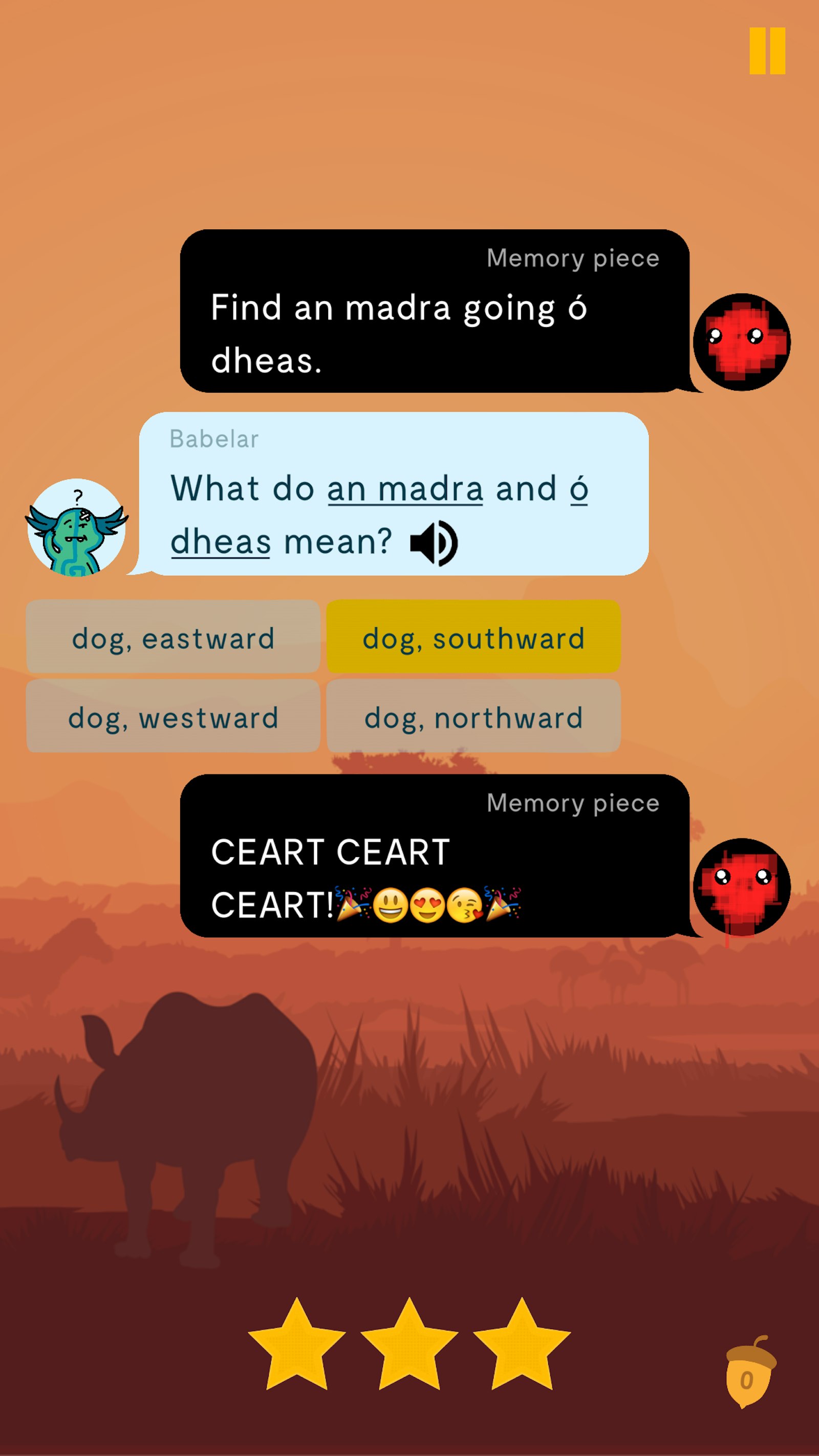Play audio for the Babelar question

pos(434,543)
